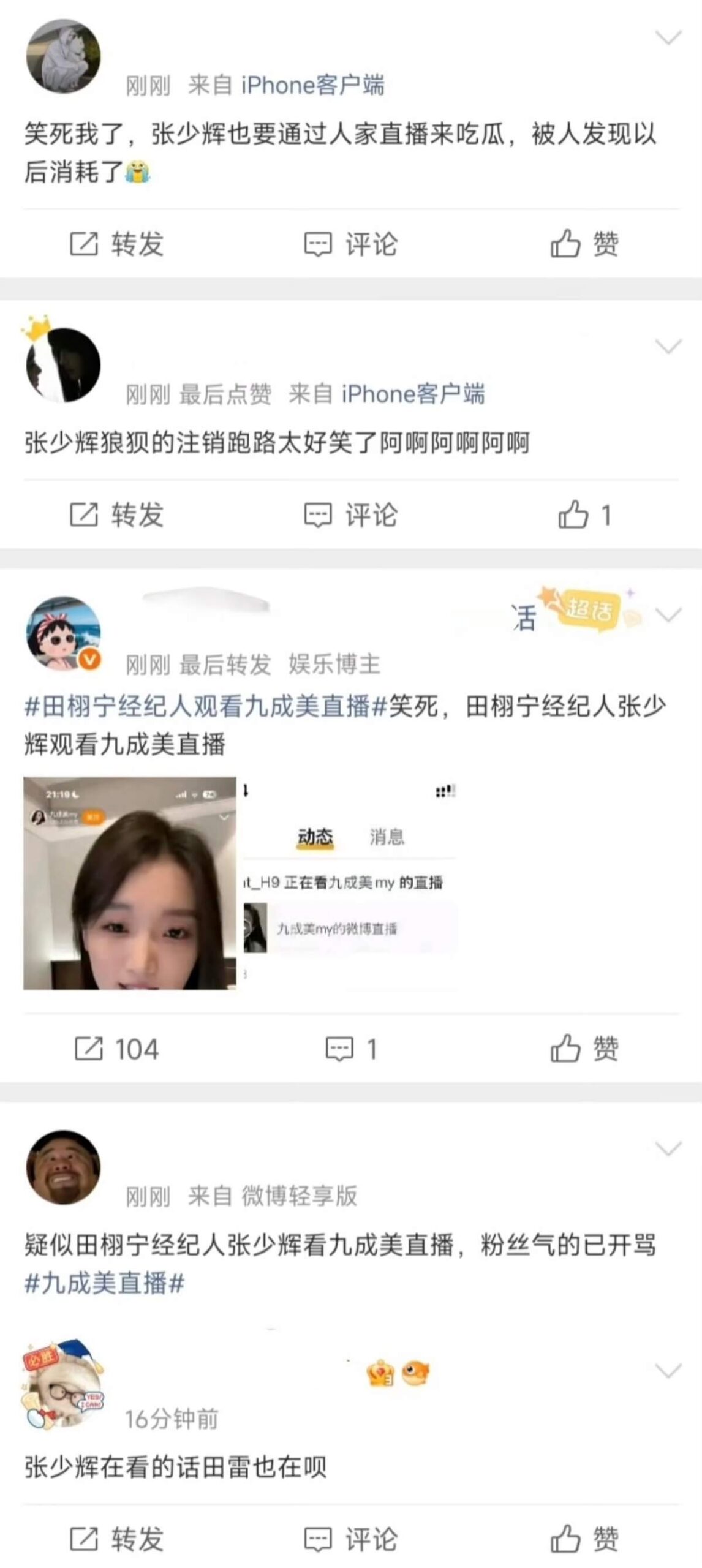
Task: Expand options chevron on the 笑死我了 post
Action: coord(668,38)
